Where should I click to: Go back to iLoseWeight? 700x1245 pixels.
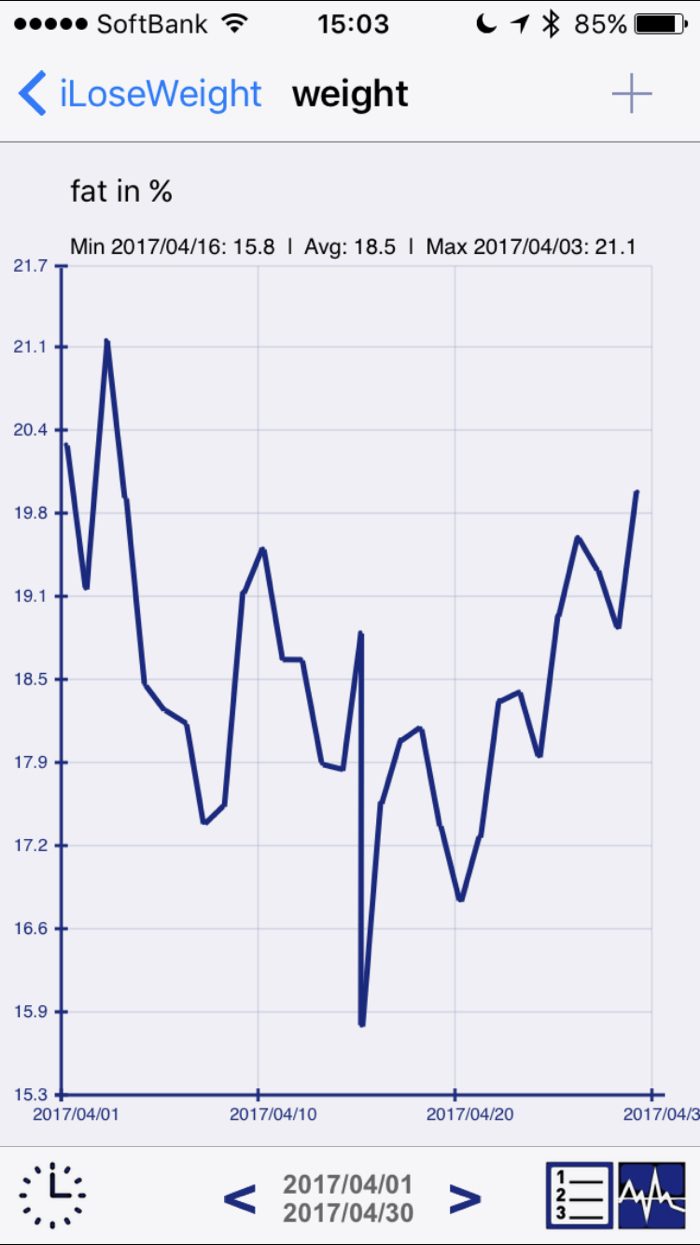[x=140, y=95]
